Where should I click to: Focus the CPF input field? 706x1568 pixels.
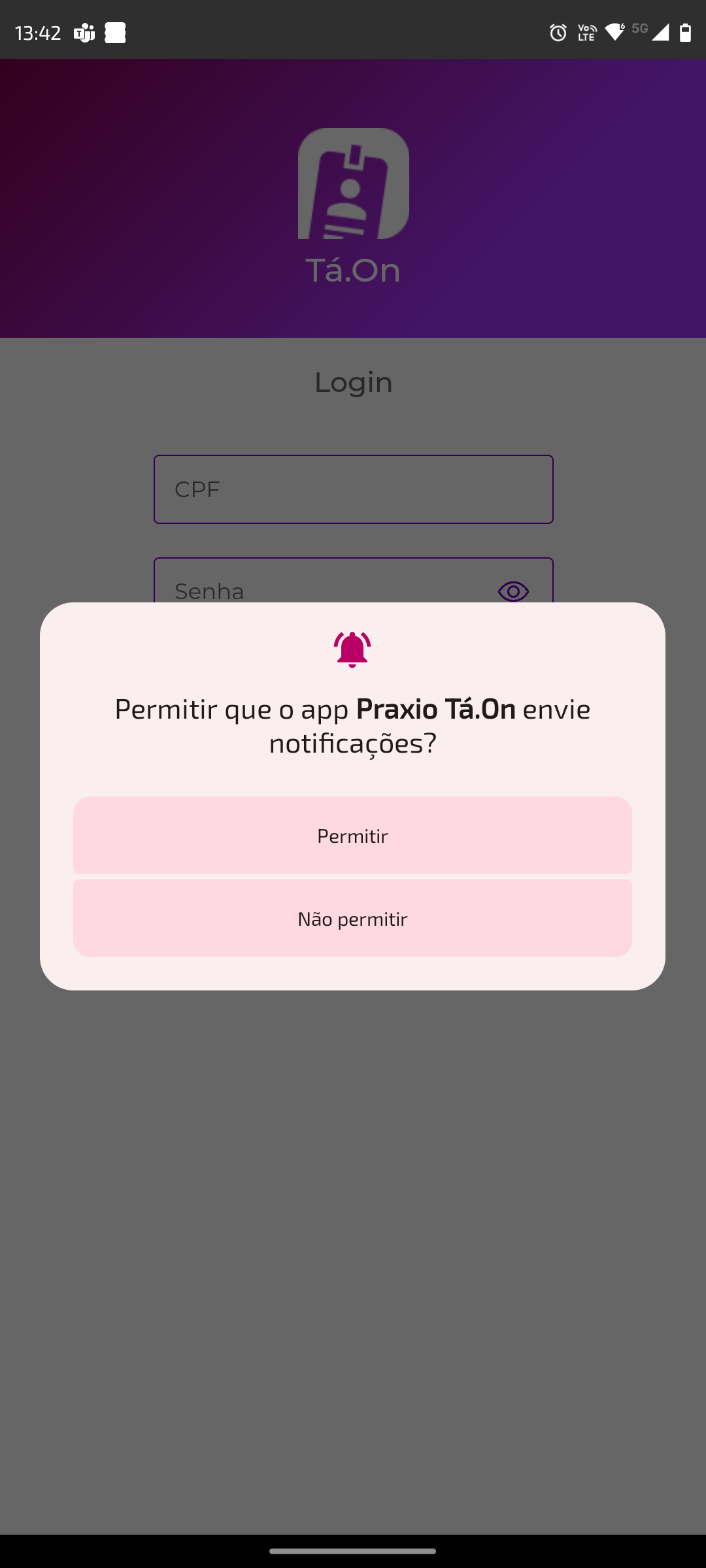(x=353, y=489)
